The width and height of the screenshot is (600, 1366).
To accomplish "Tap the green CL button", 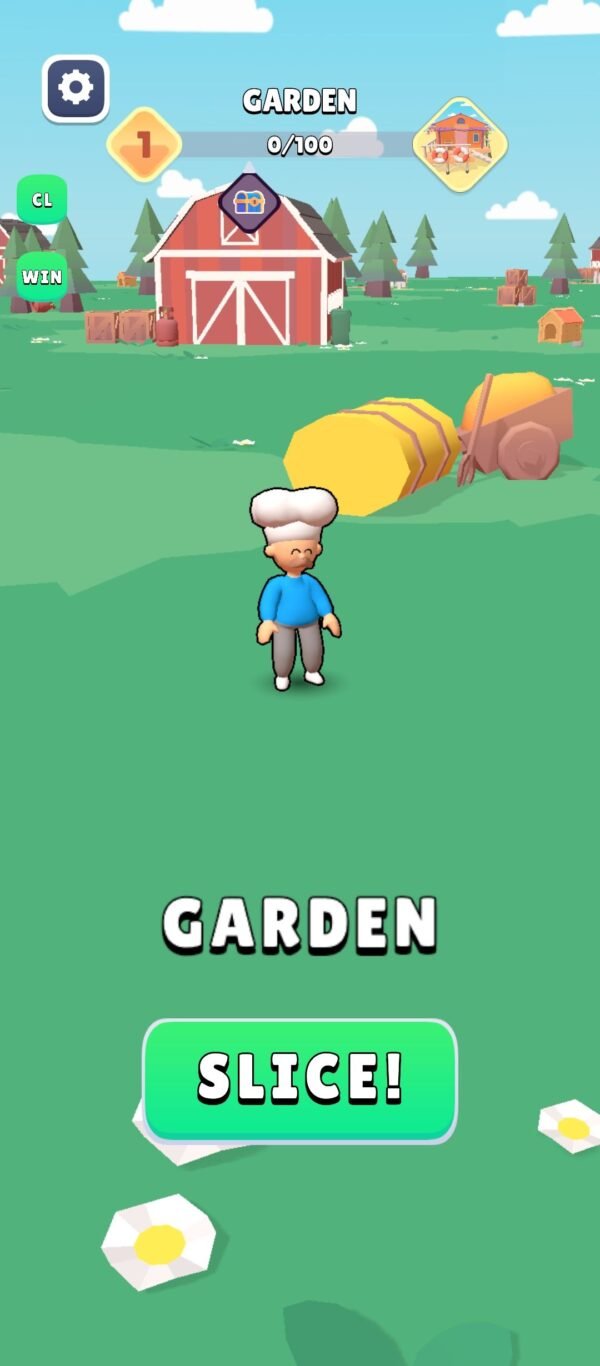I will click(x=42, y=199).
